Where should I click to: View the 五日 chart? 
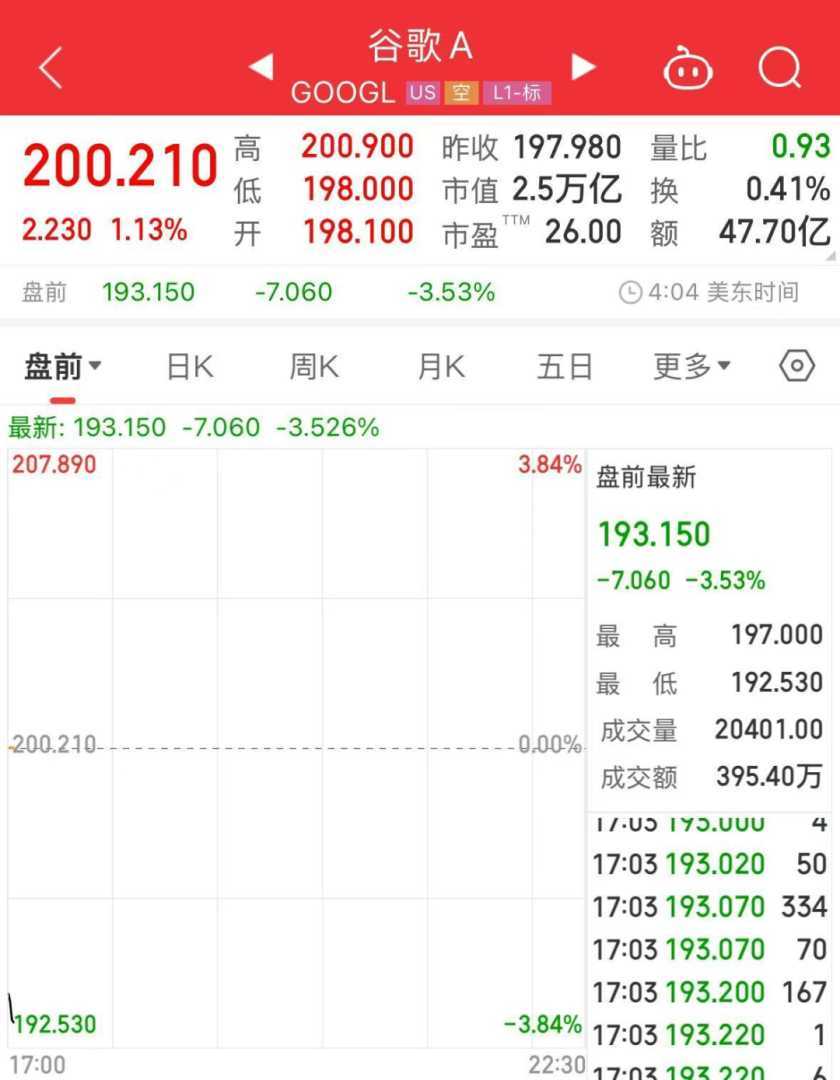pos(565,367)
